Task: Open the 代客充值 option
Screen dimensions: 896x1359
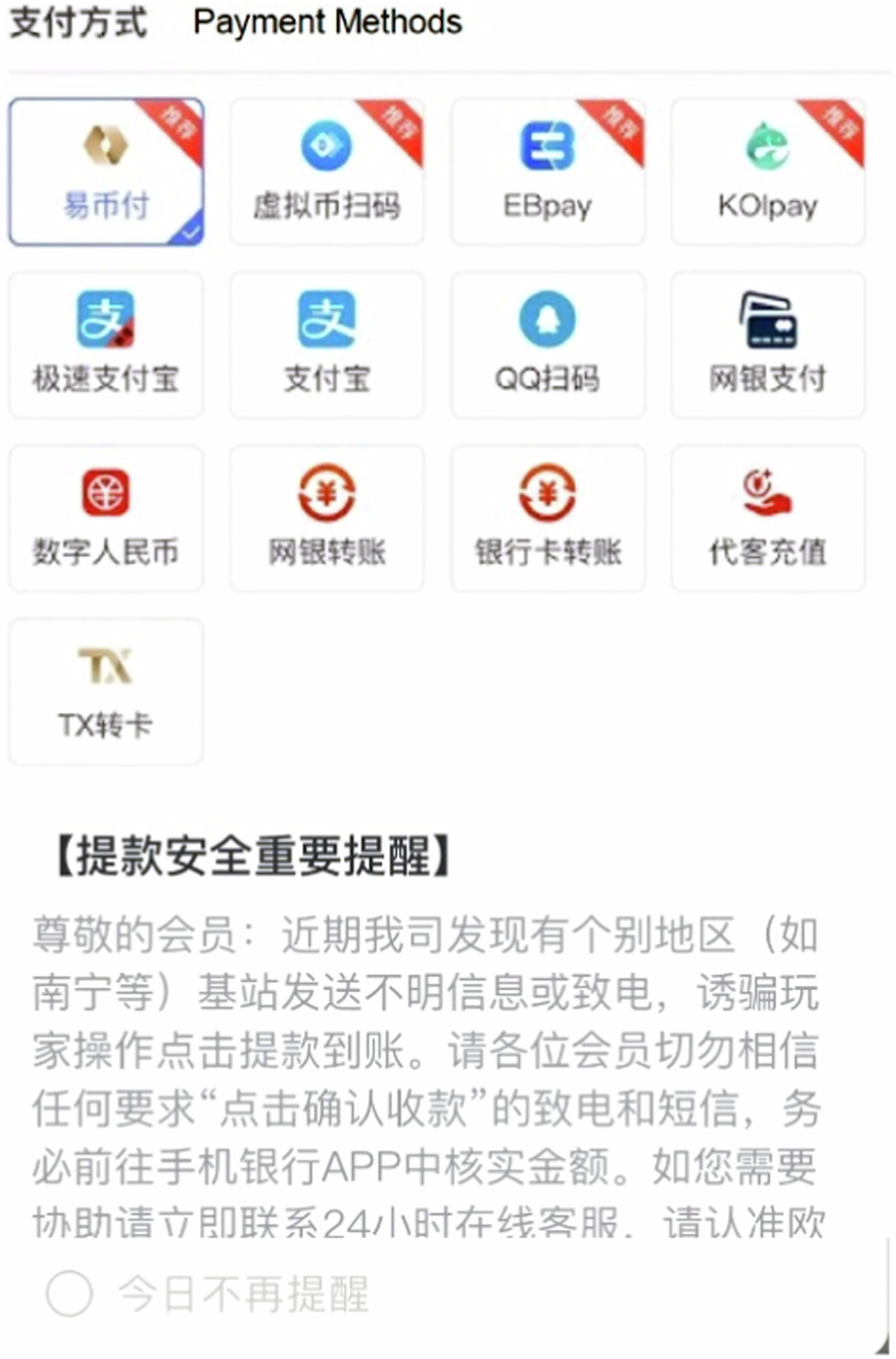Action: coord(768,518)
